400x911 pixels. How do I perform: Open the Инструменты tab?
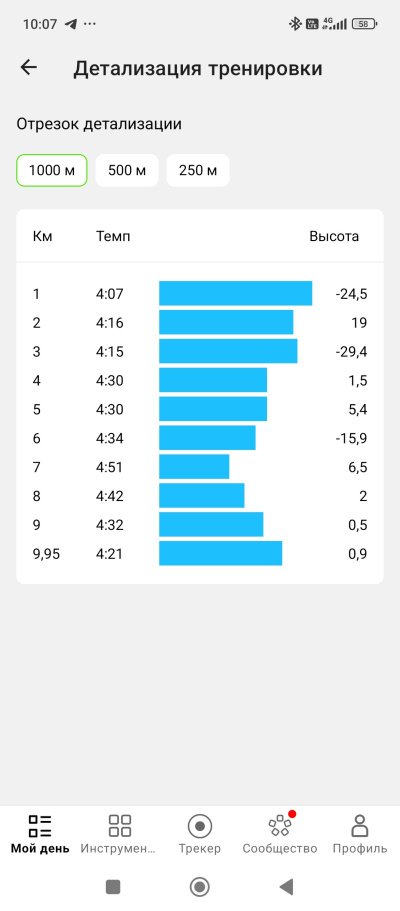click(x=119, y=834)
